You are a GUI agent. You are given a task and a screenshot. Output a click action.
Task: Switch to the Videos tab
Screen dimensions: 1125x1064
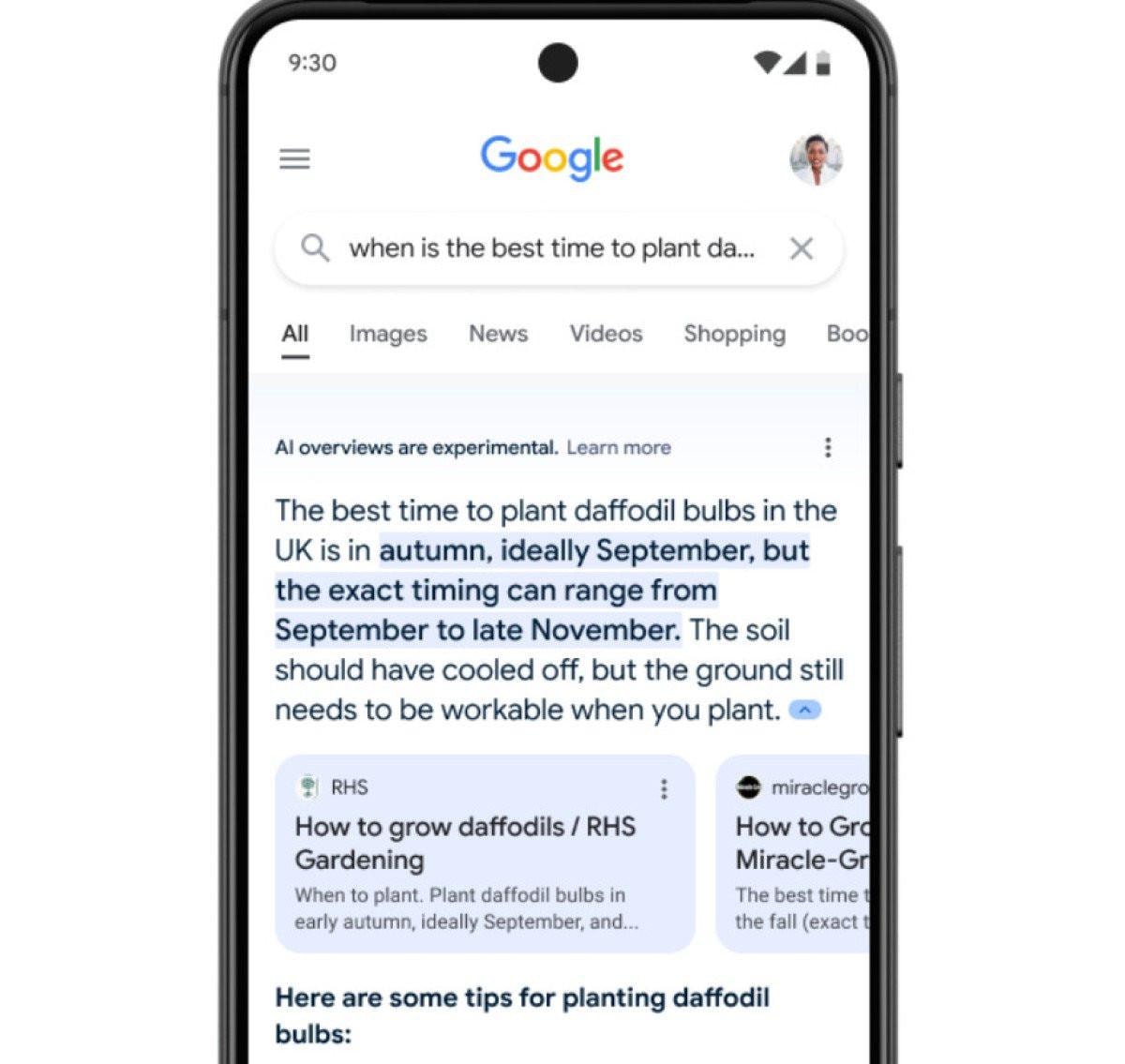[x=606, y=334]
